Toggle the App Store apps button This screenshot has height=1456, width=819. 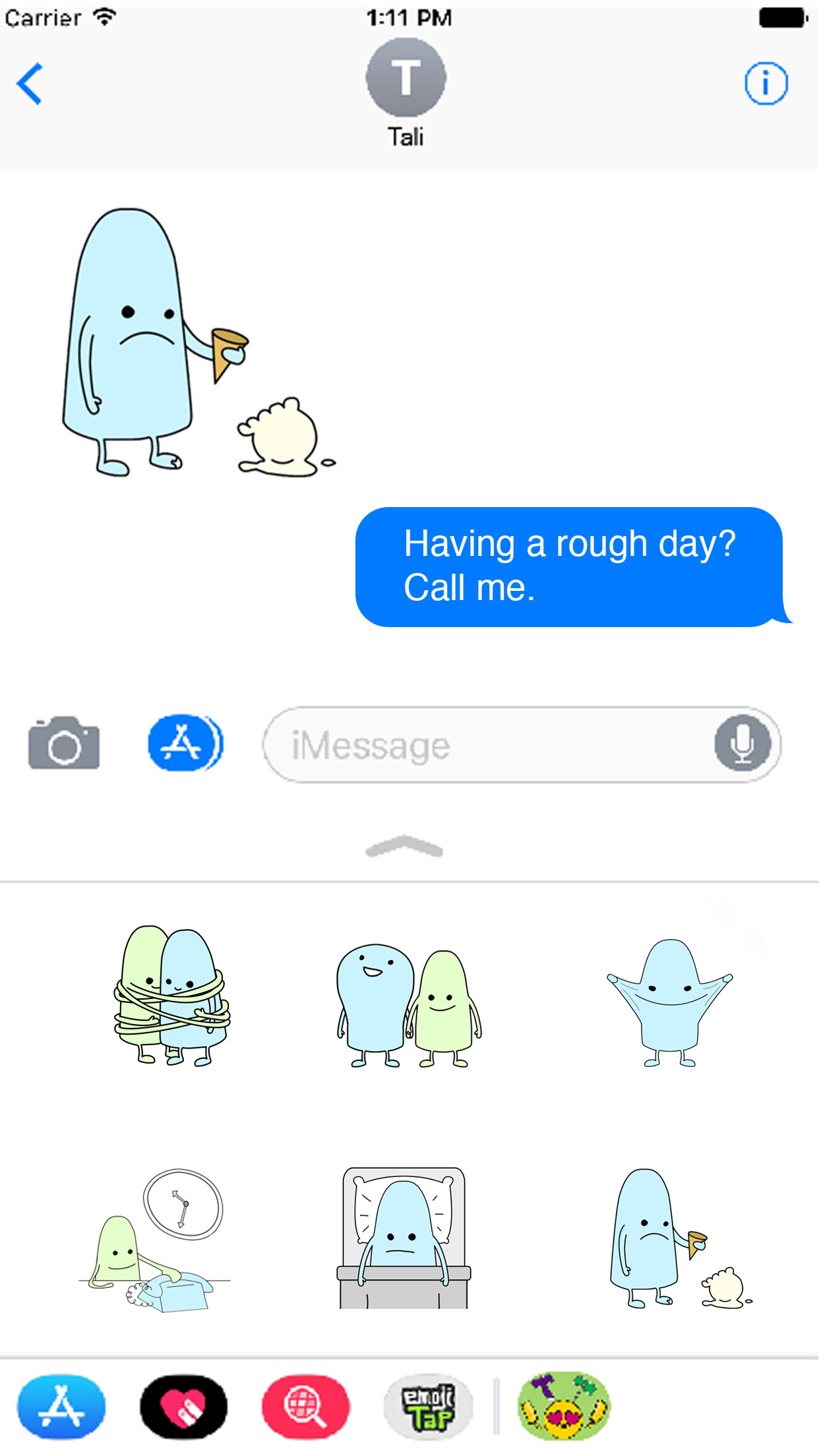click(x=185, y=743)
